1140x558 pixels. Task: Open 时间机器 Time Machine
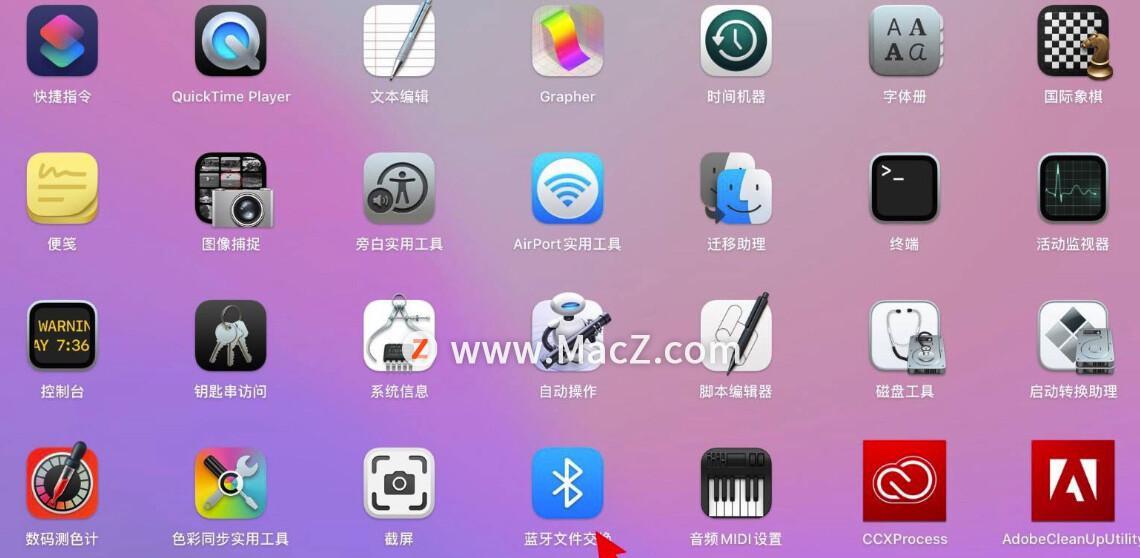[x=736, y=42]
